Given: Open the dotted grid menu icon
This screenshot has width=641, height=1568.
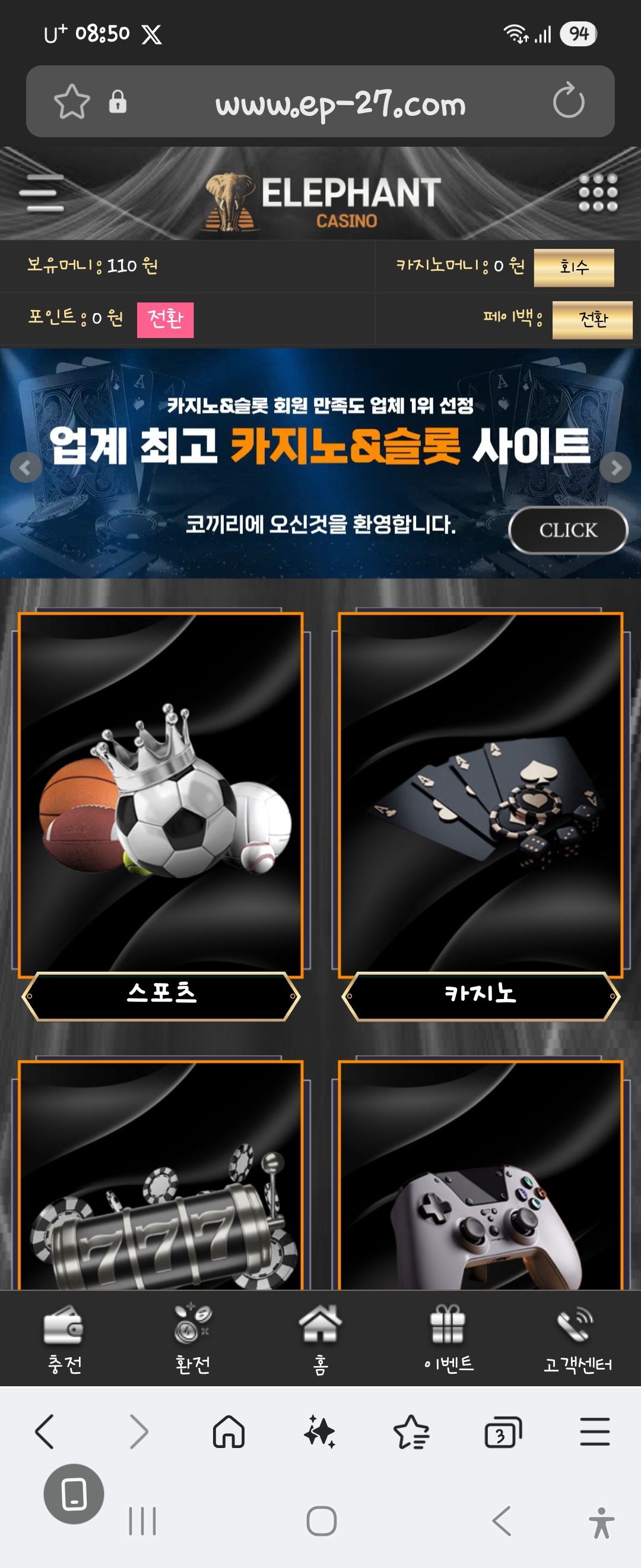Looking at the screenshot, I should [597, 192].
